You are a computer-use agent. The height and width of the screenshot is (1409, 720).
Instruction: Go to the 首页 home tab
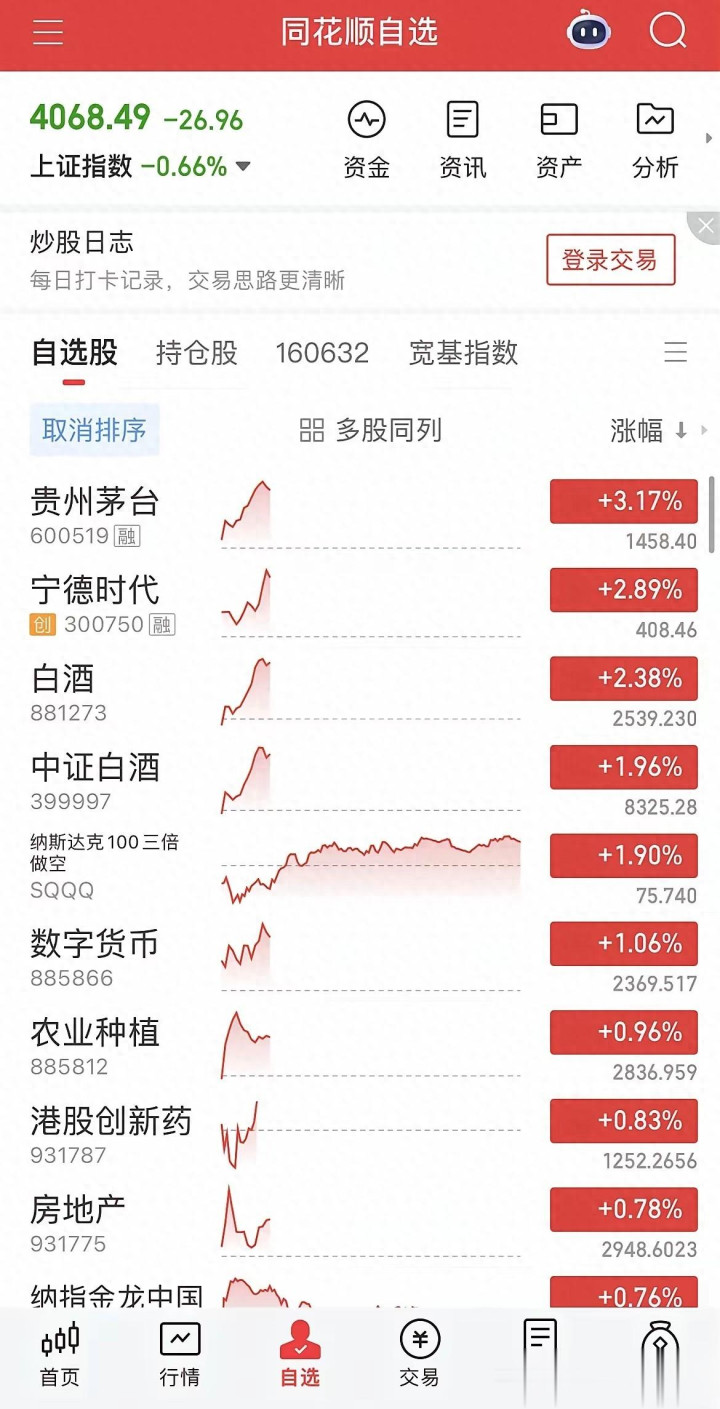coord(60,1355)
